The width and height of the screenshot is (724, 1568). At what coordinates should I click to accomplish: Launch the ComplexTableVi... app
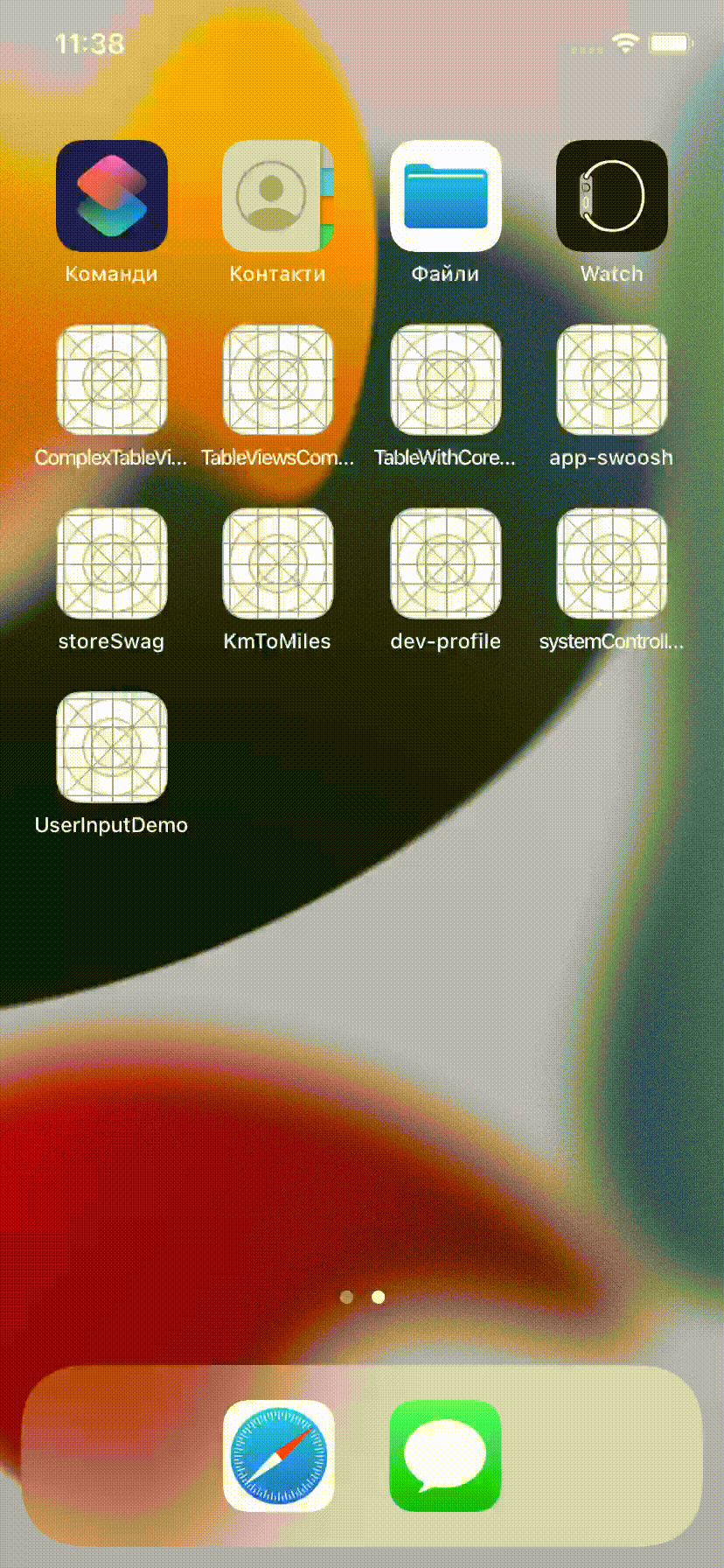[x=111, y=380]
